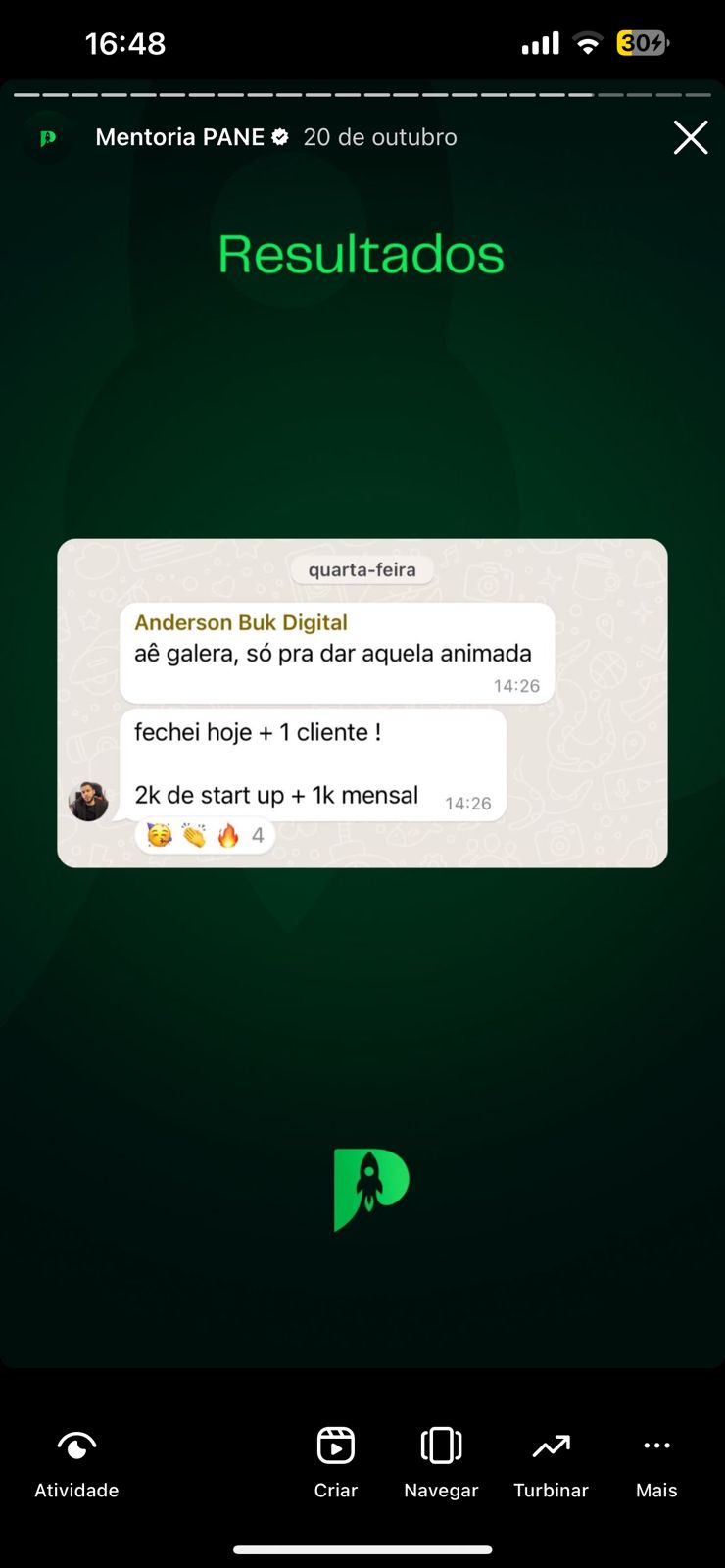
Task: Select the Criar creation icon
Action: tap(335, 1444)
